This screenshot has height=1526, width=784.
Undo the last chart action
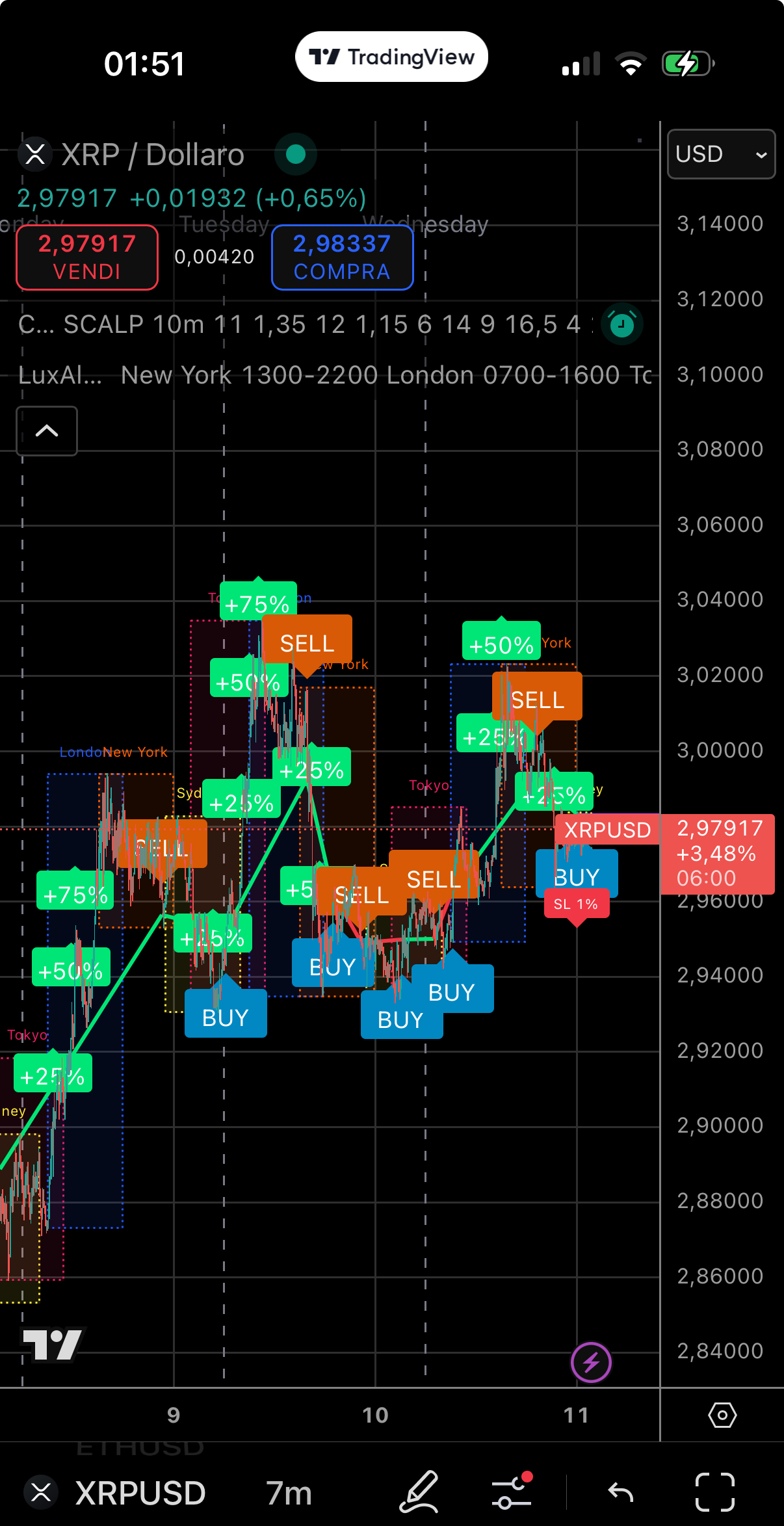621,1492
